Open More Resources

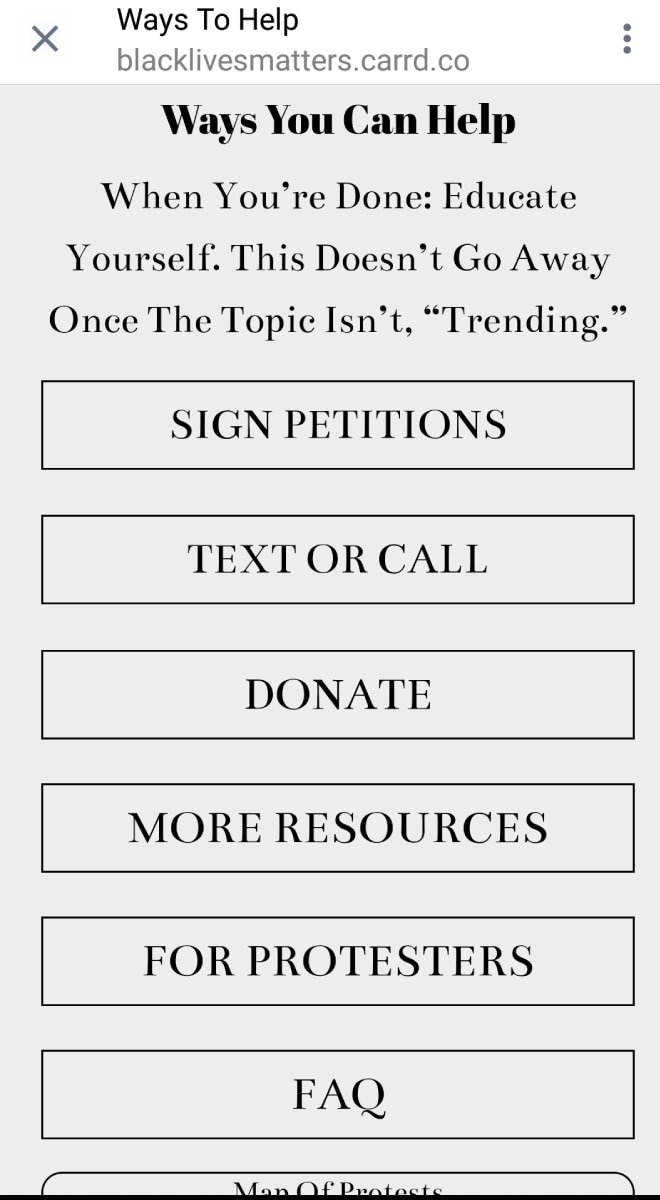(338, 828)
